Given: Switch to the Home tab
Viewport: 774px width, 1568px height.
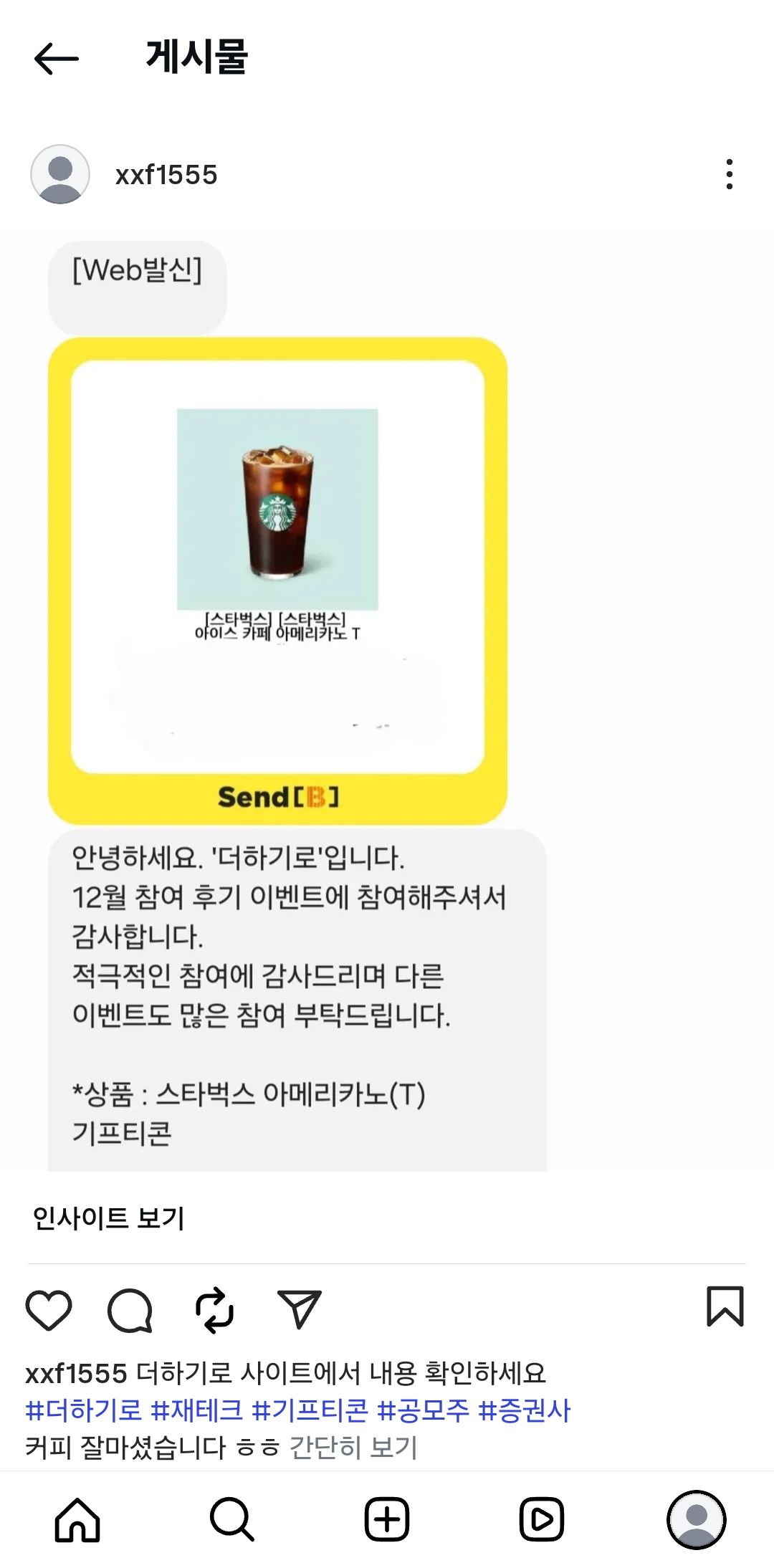Looking at the screenshot, I should pos(77,1519).
